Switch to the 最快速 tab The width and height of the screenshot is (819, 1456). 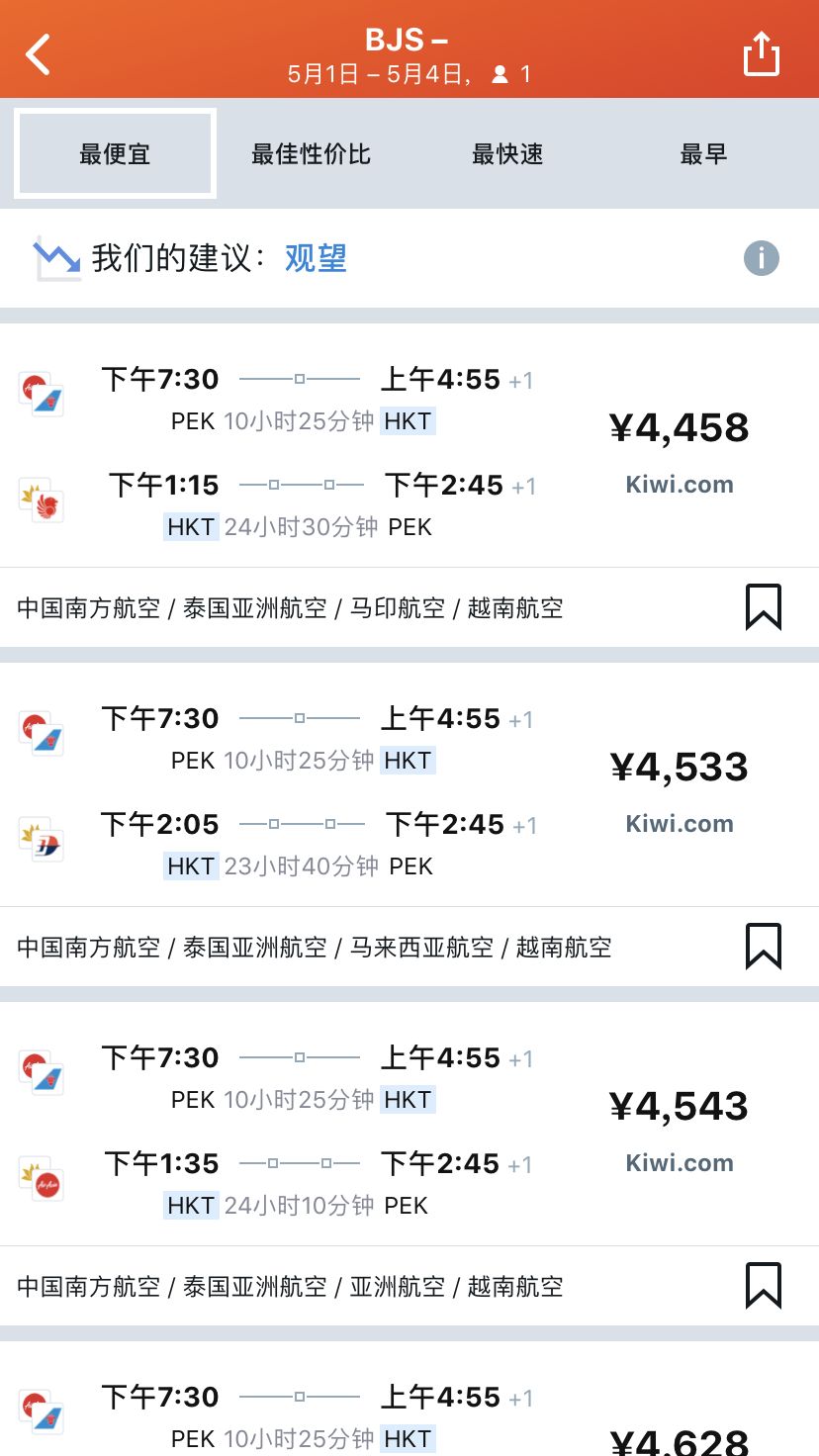tap(507, 153)
